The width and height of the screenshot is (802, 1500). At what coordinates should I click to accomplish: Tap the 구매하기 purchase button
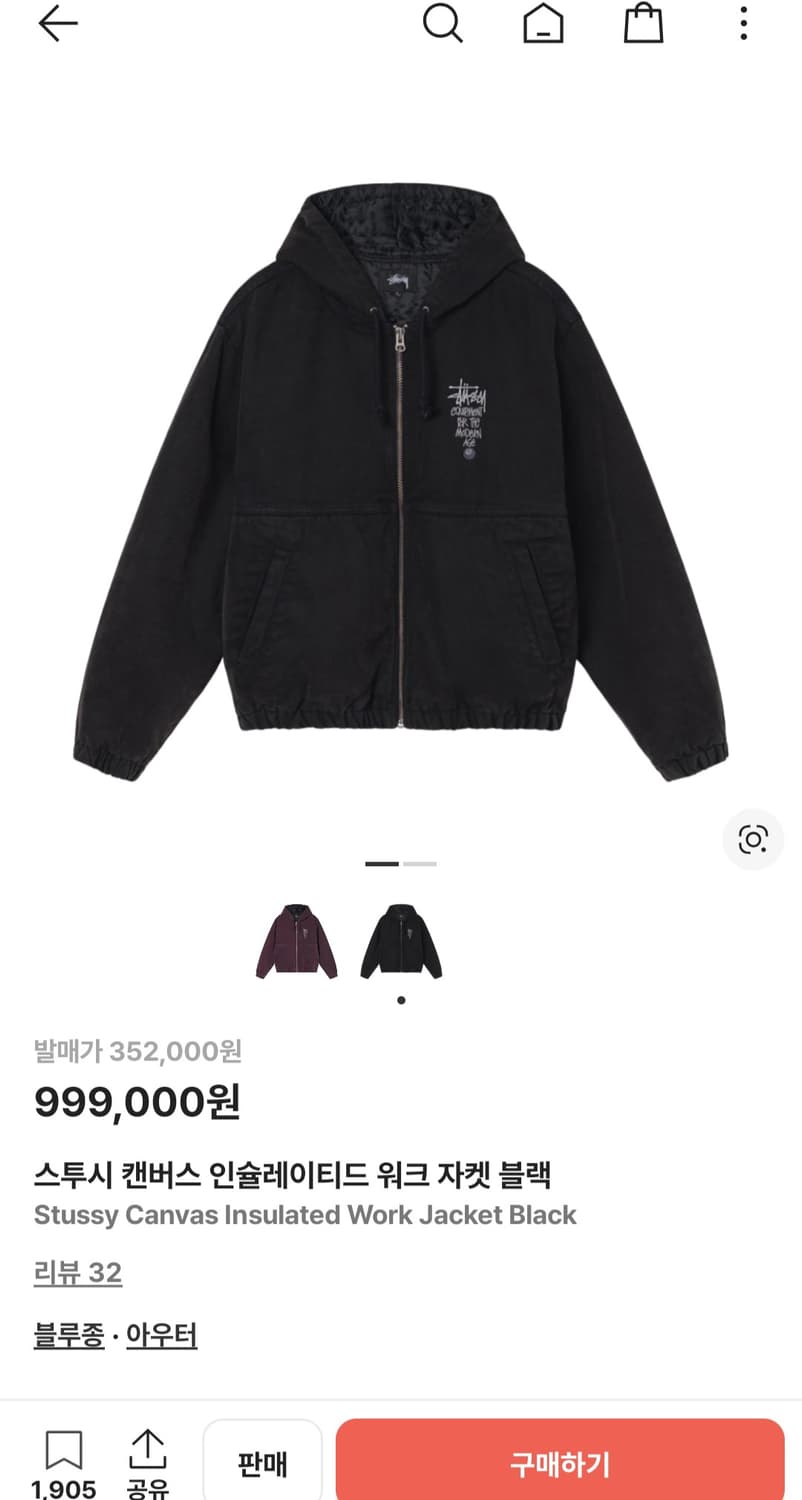(x=559, y=1464)
